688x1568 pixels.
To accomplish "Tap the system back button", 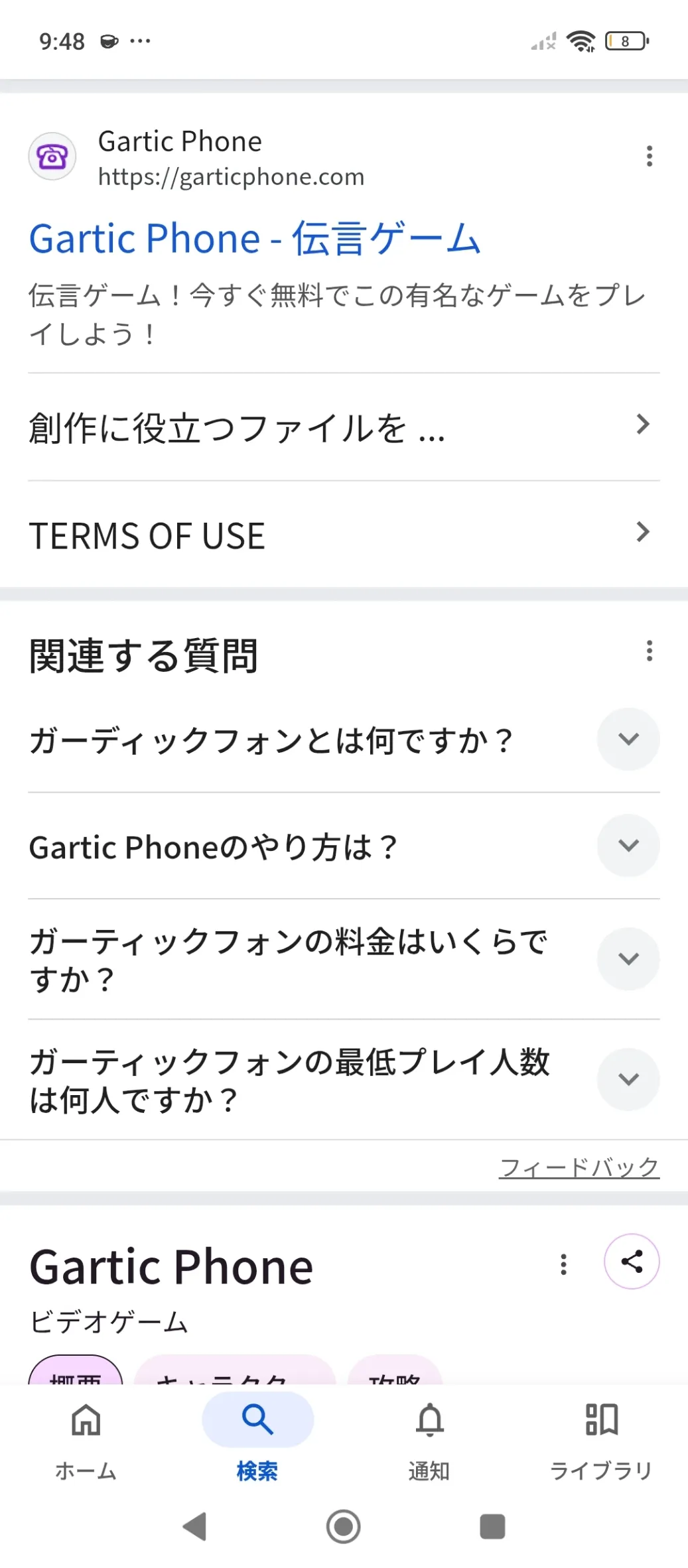I will tap(195, 1526).
